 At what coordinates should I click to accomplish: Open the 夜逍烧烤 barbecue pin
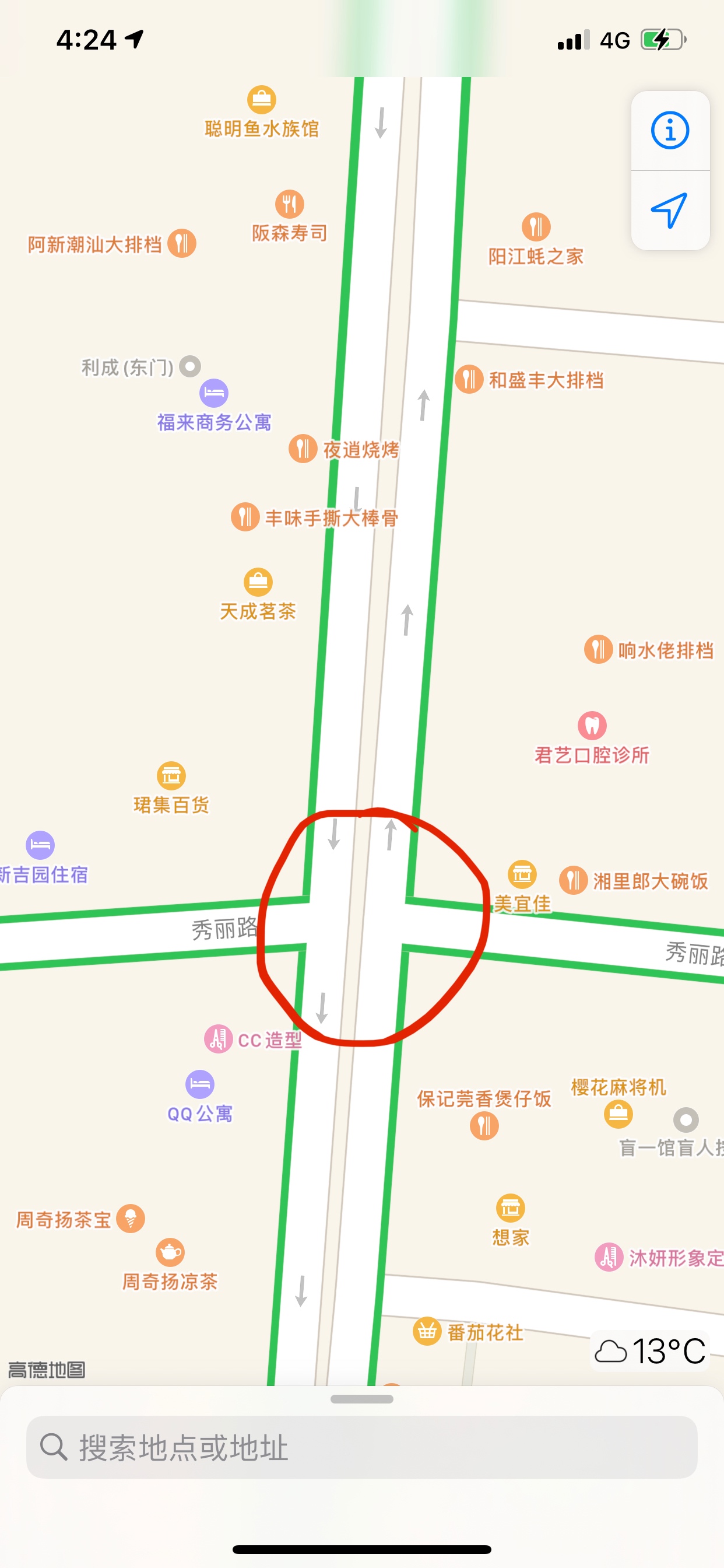coord(303,449)
